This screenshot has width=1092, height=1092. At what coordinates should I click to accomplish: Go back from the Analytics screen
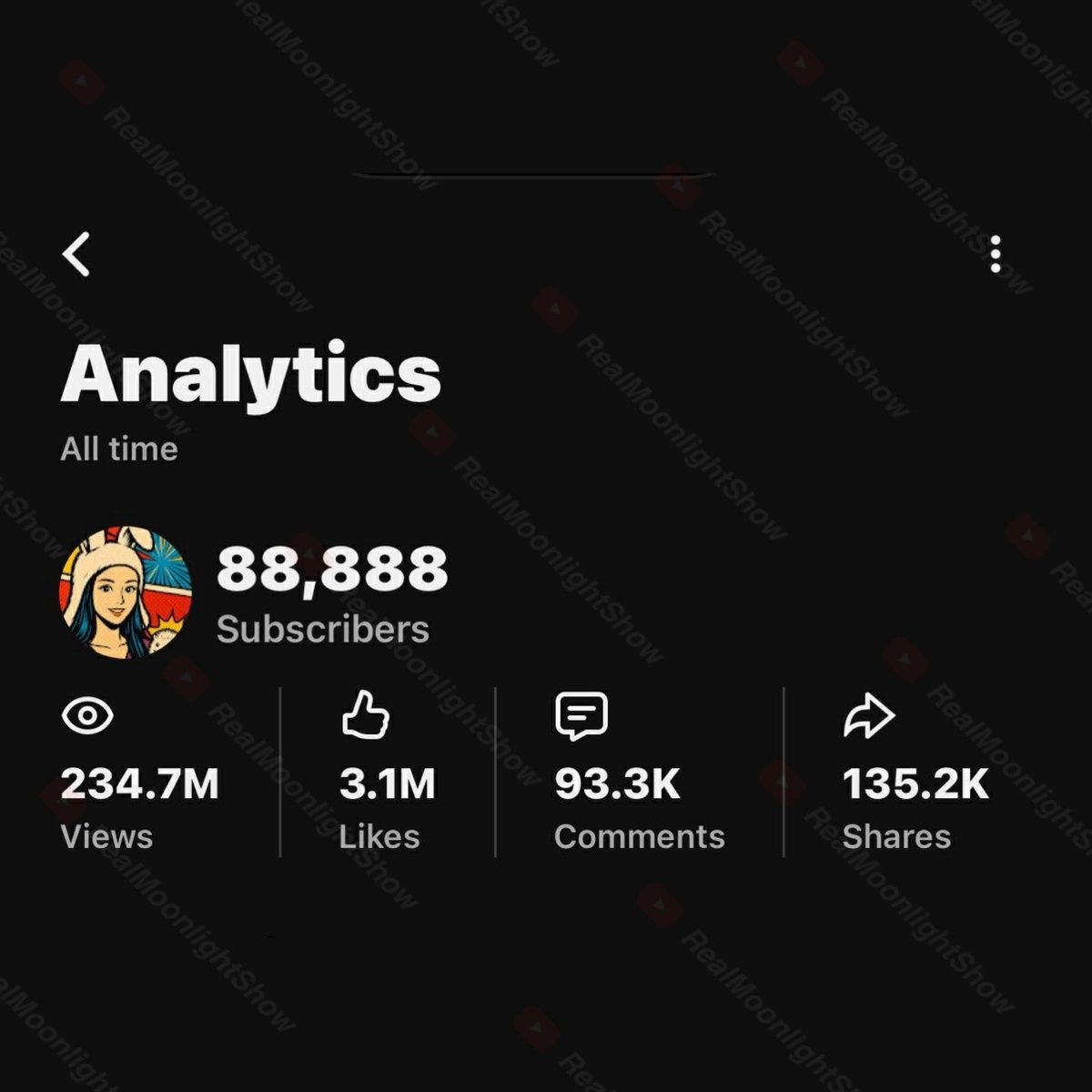coord(77,254)
